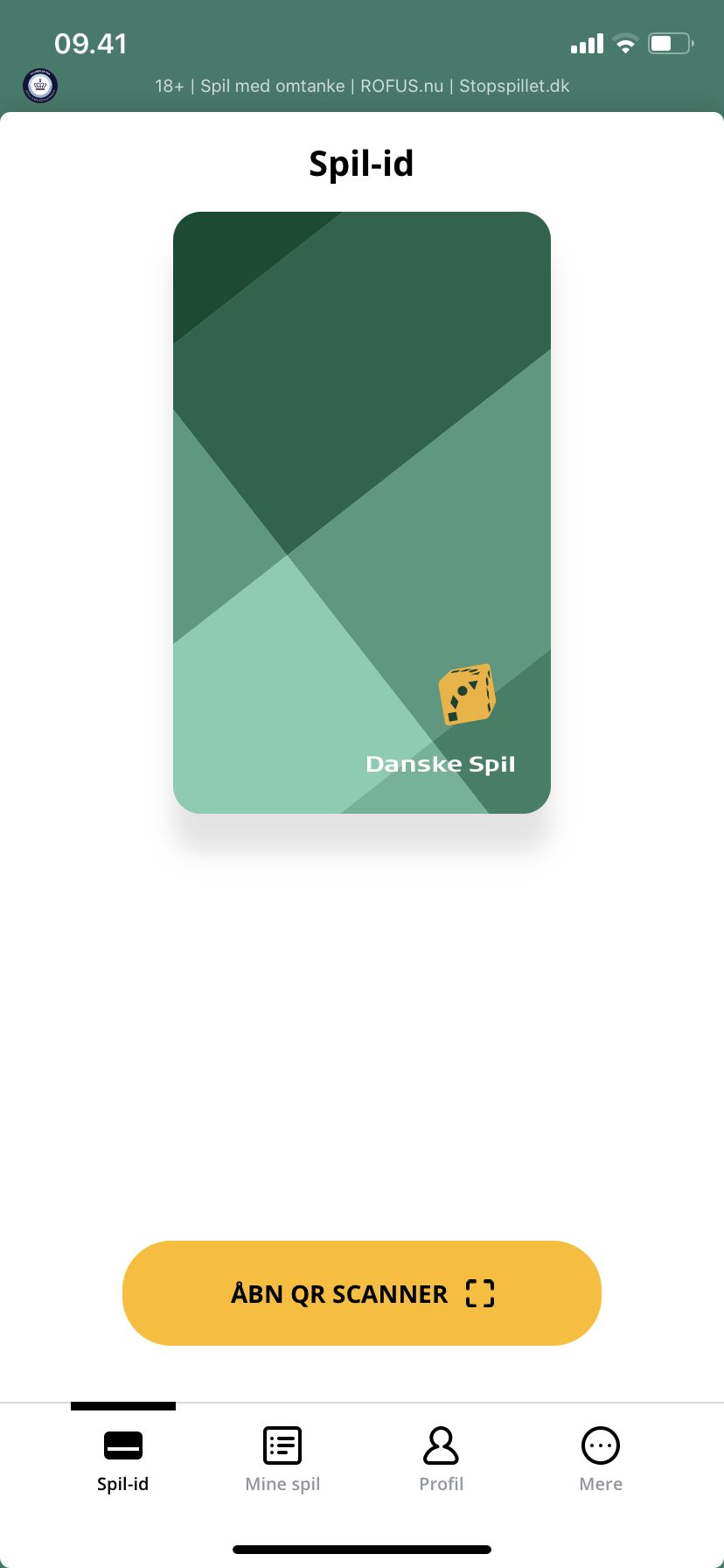This screenshot has width=724, height=1568.
Task: Tap the Danske Spil id card
Action: (362, 512)
